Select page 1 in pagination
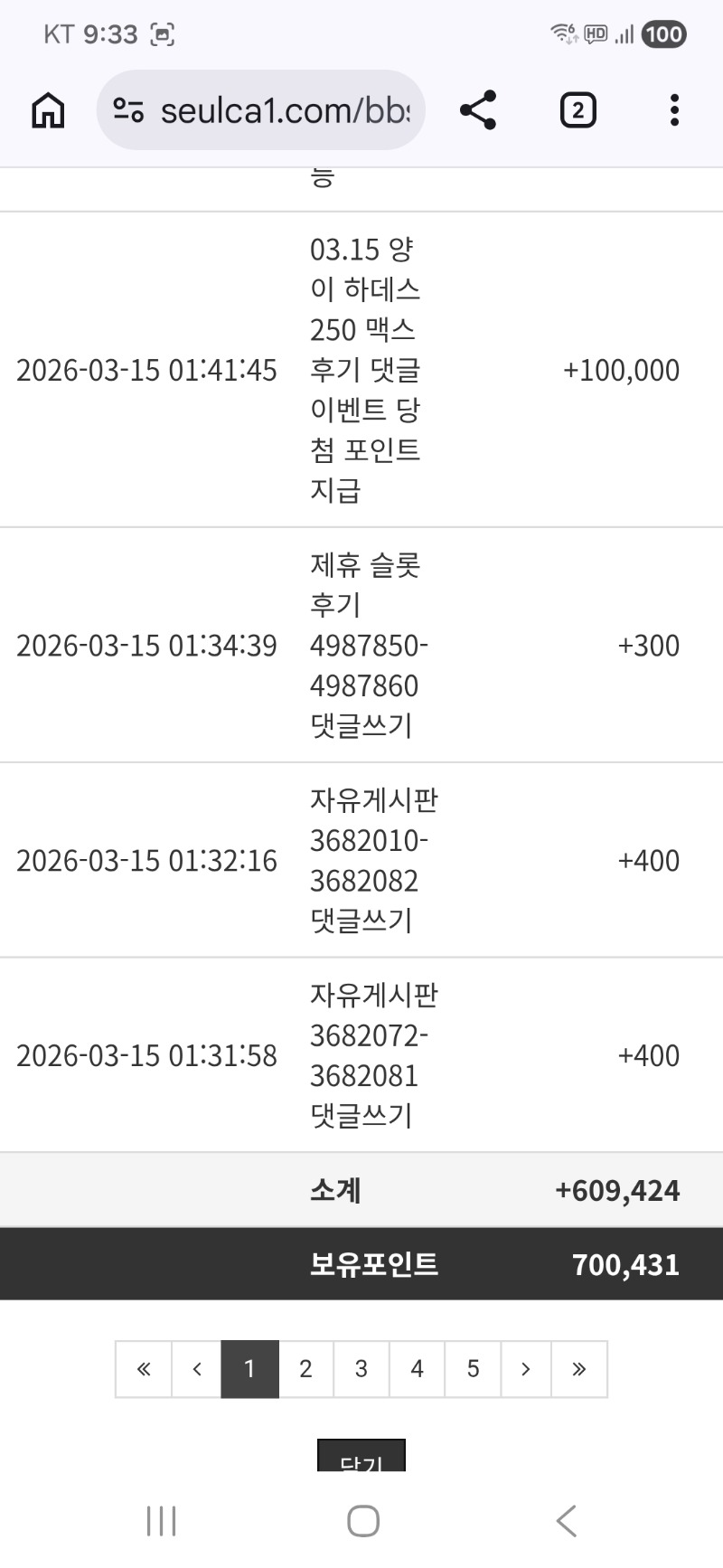The height and width of the screenshot is (1568, 723). 250,1369
